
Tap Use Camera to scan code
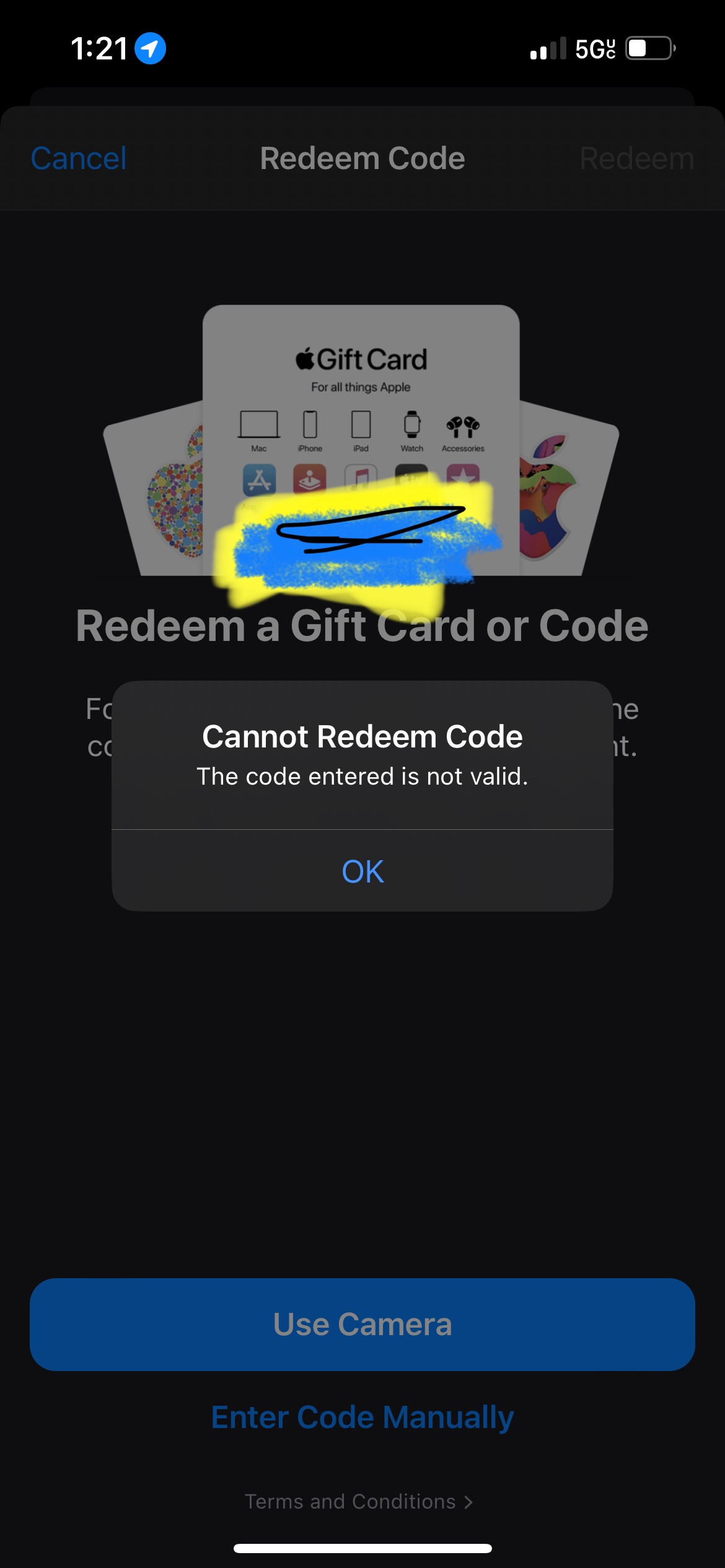coord(362,1324)
